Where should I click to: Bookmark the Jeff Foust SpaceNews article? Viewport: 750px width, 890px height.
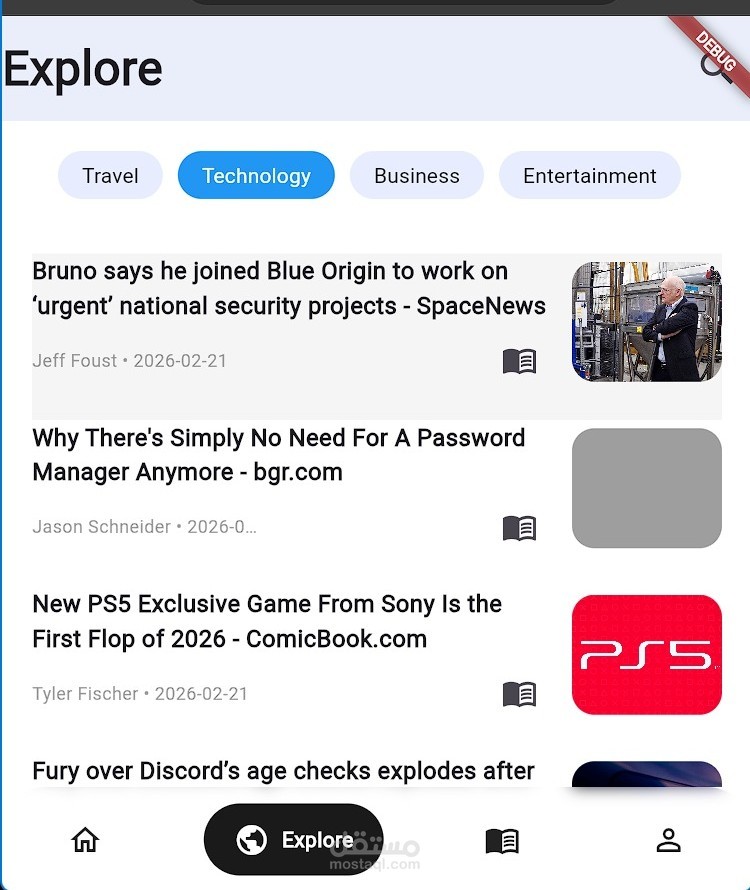click(519, 361)
